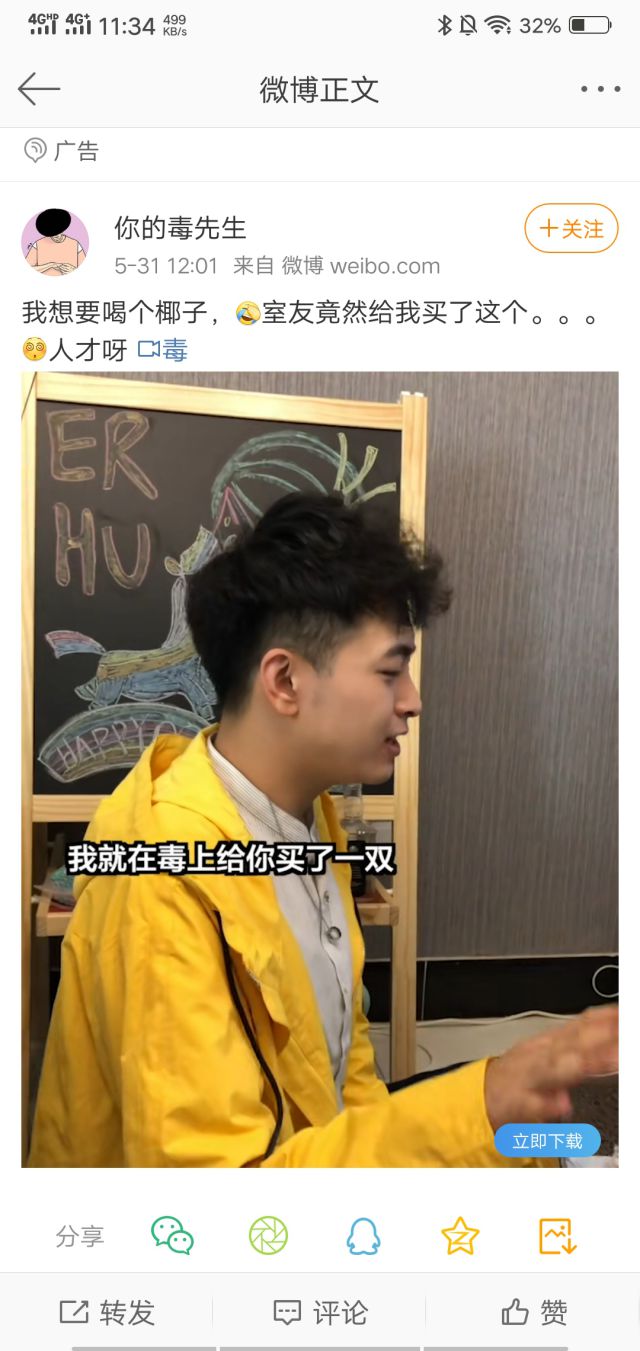Open the three-dot overflow menu
The image size is (640, 1351).
pyautogui.click(x=600, y=89)
